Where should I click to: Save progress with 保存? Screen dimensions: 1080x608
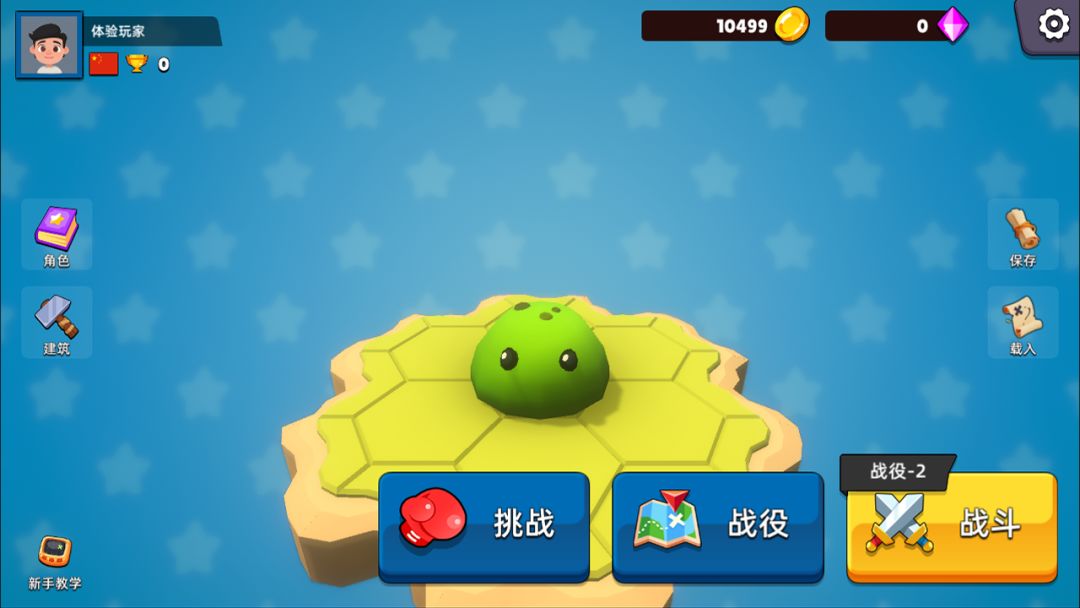(1022, 234)
